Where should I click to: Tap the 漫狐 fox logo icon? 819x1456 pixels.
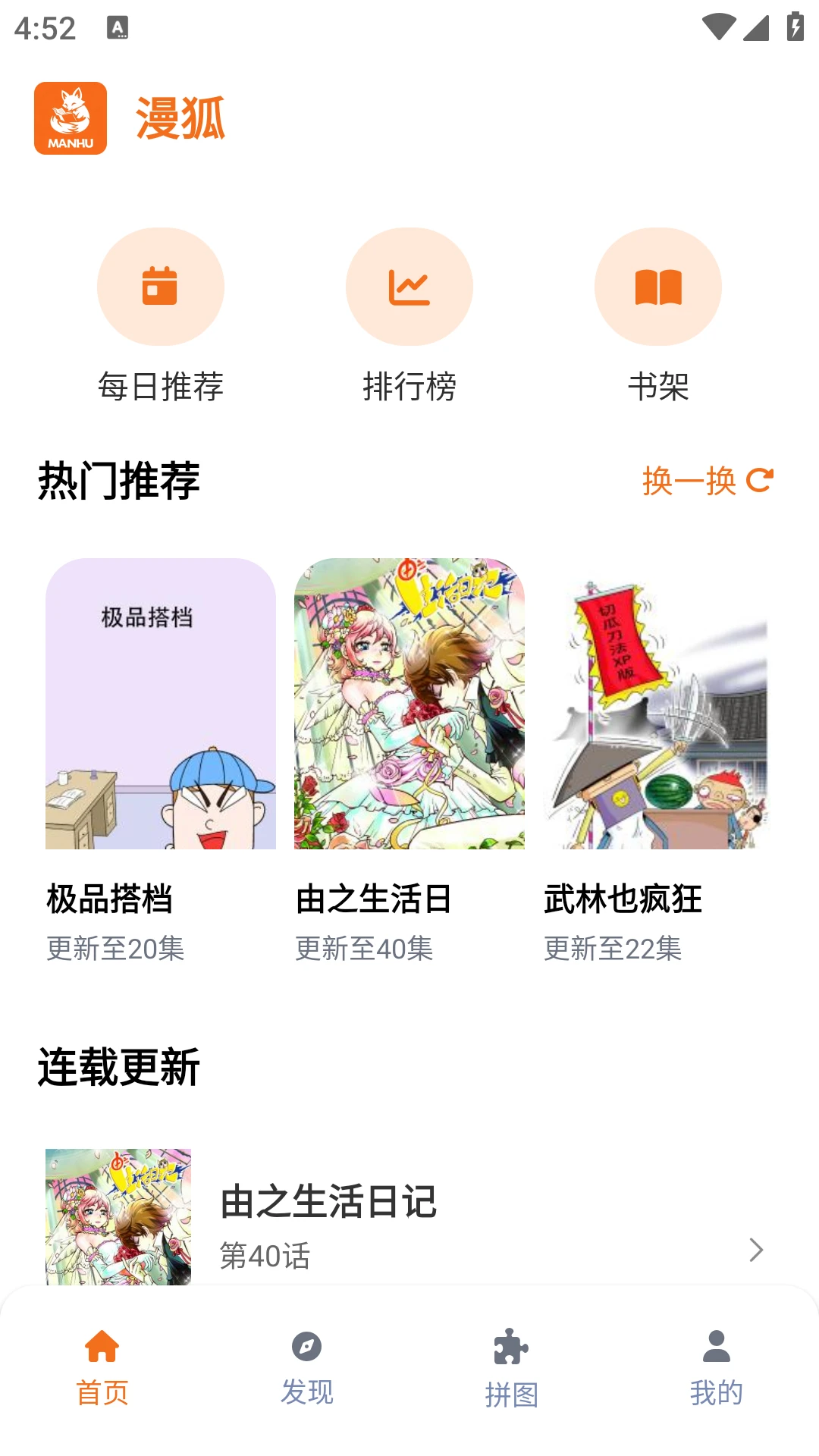tap(69, 115)
